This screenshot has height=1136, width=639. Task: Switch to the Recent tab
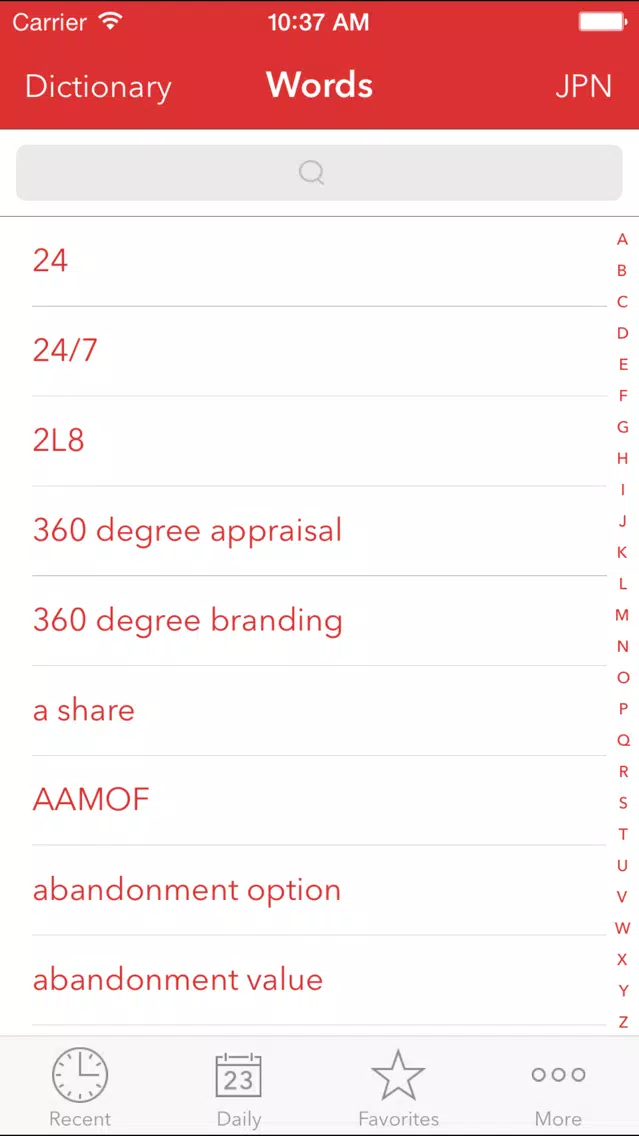80,1087
